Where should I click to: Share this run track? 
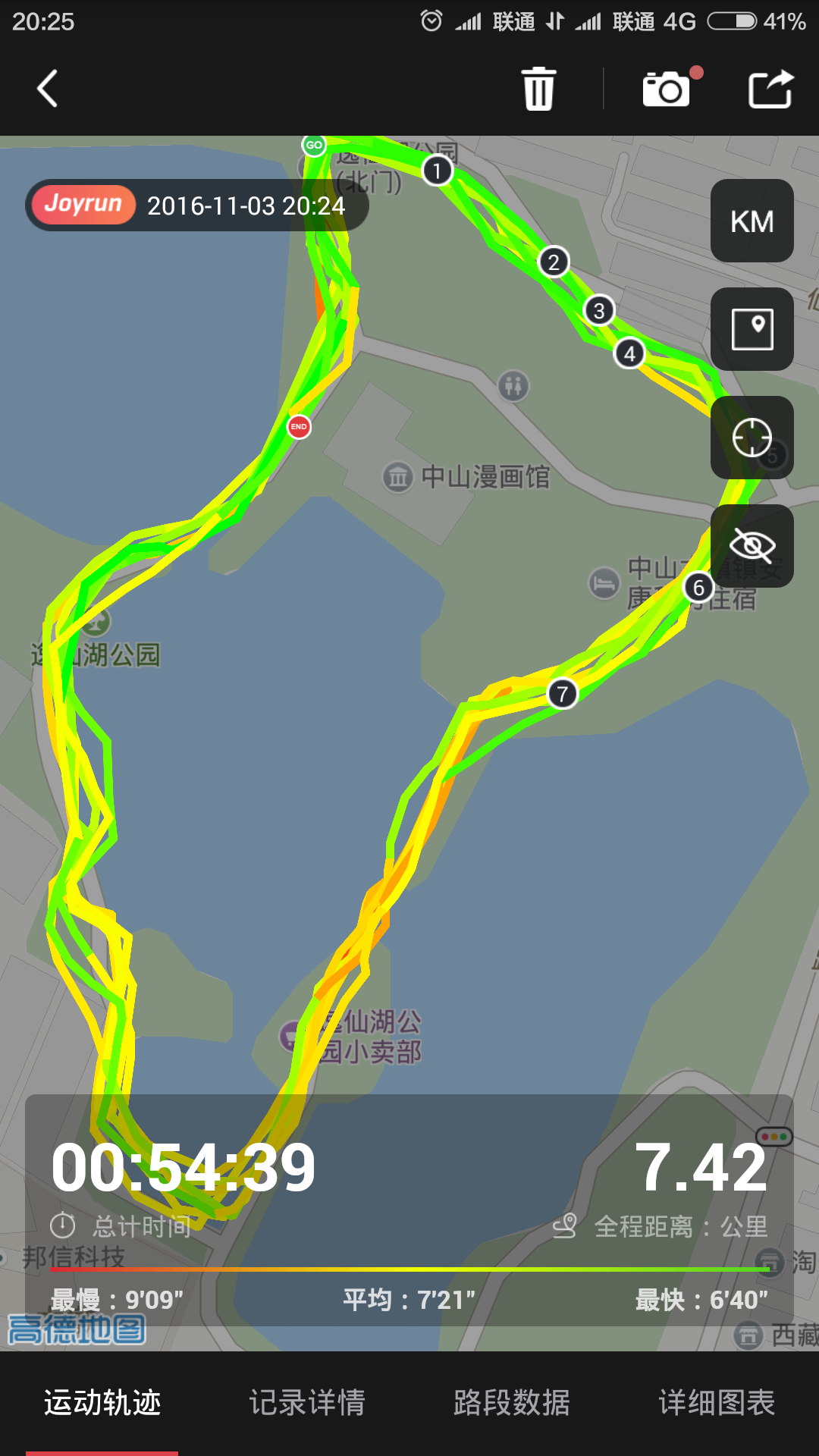[770, 89]
